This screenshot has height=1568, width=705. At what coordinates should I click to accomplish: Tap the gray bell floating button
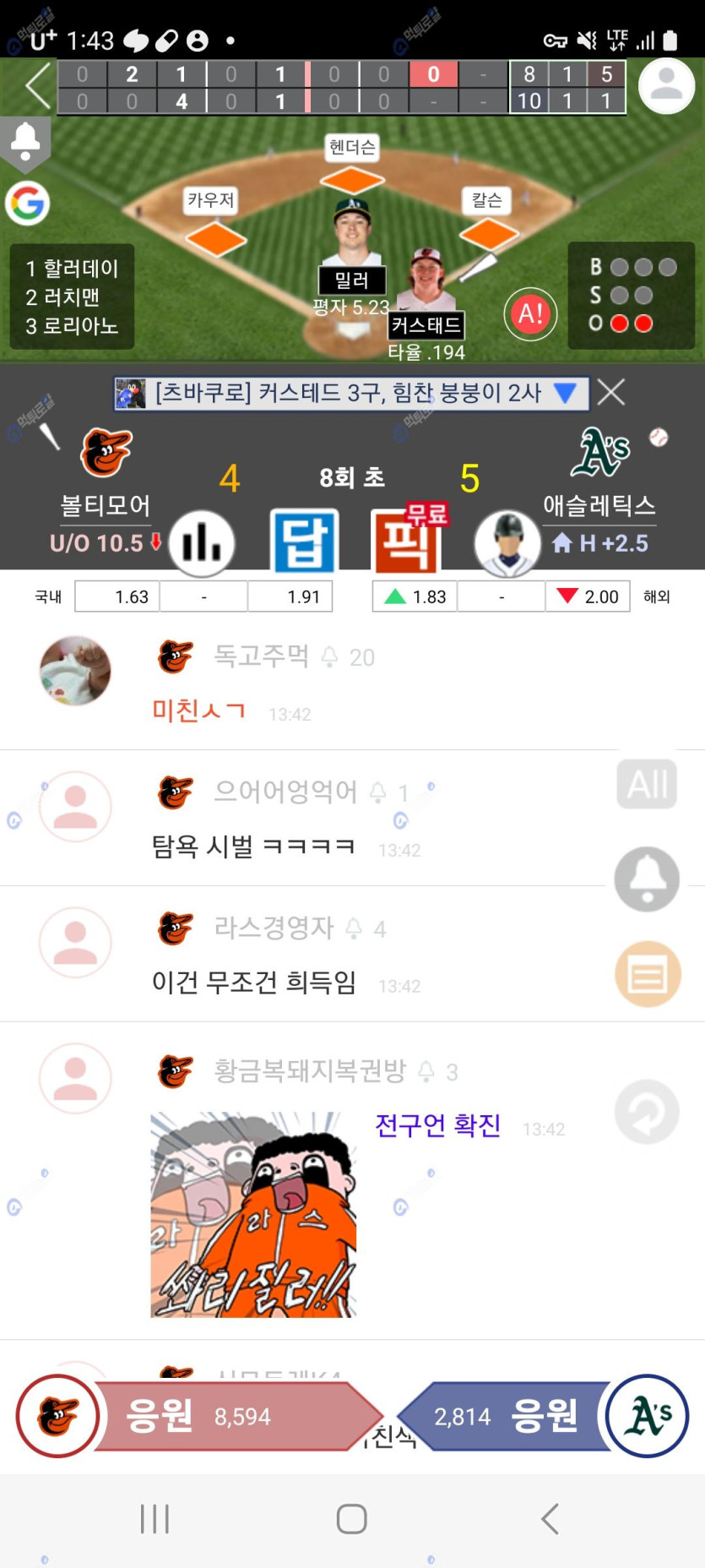tap(647, 879)
